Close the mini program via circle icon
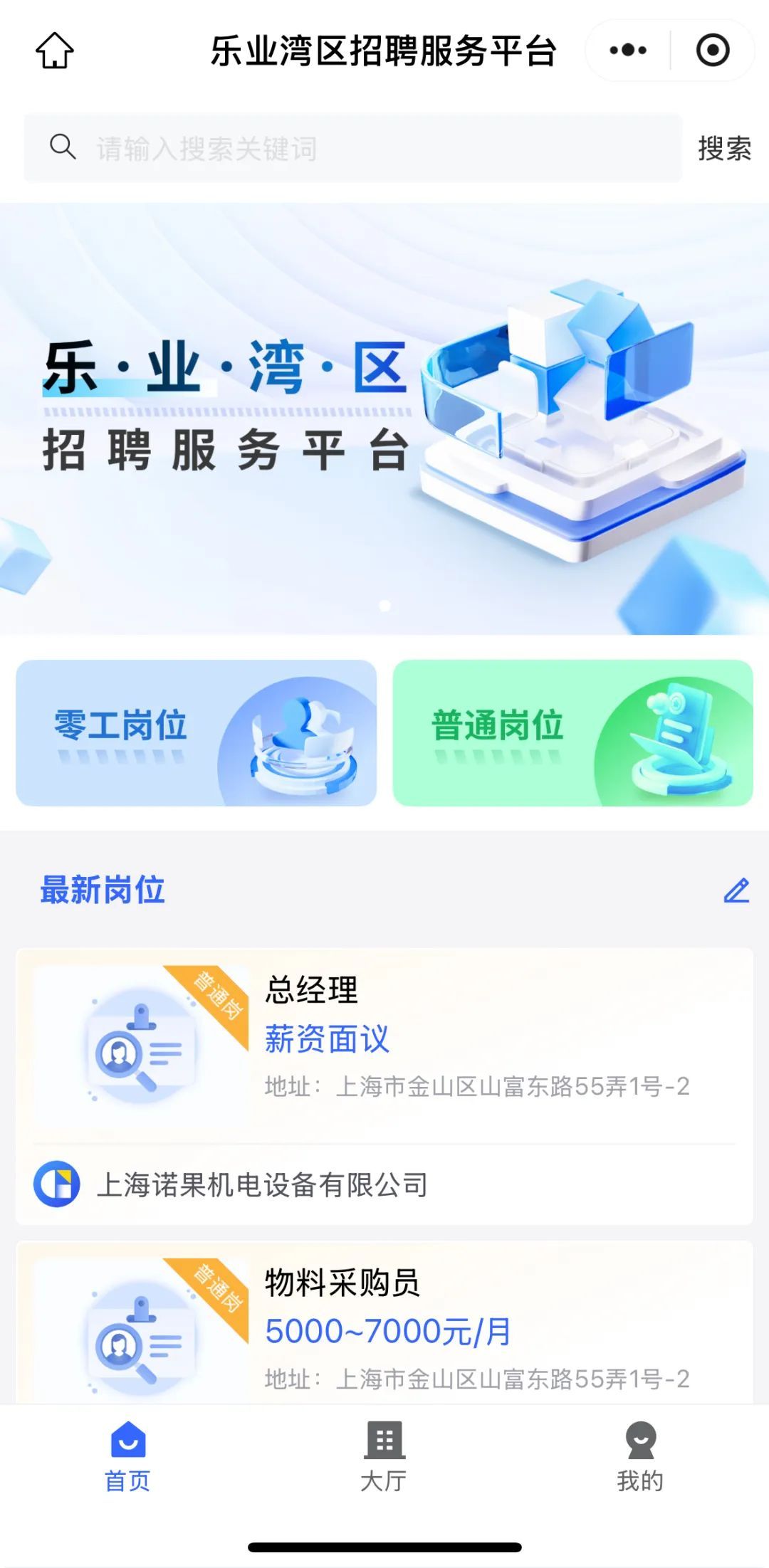The height and width of the screenshot is (1568, 769). (712, 51)
